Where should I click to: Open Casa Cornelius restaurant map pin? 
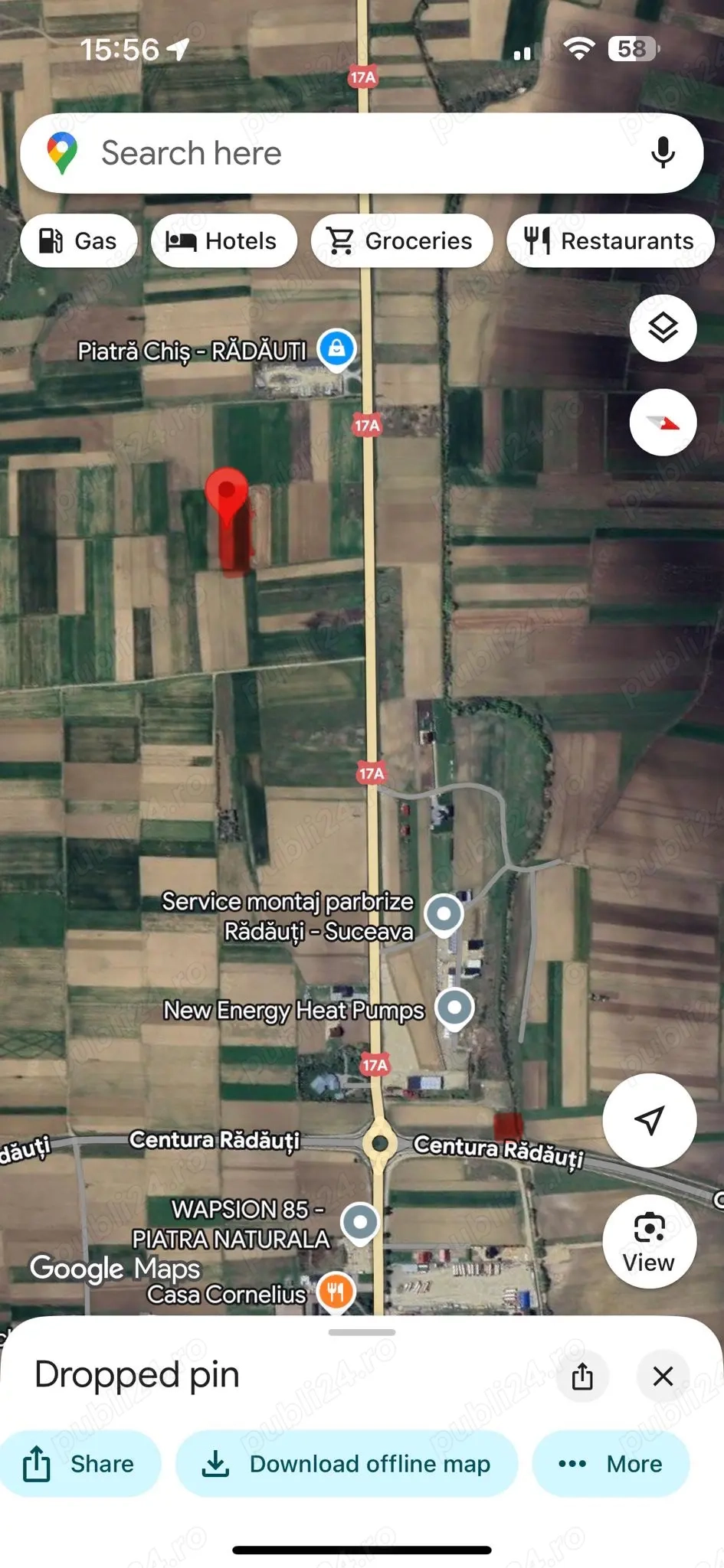(x=336, y=1290)
